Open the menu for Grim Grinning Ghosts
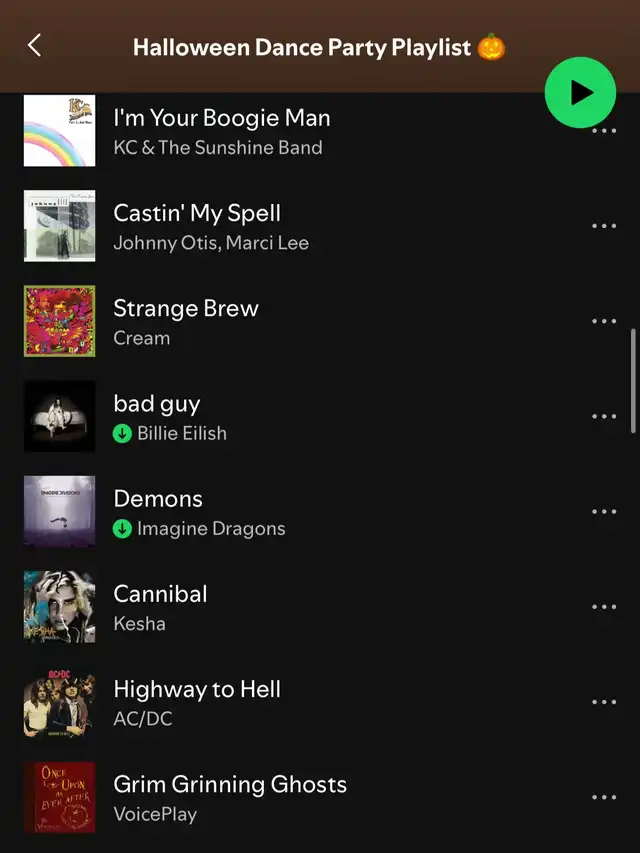This screenshot has height=853, width=640. [x=604, y=797]
